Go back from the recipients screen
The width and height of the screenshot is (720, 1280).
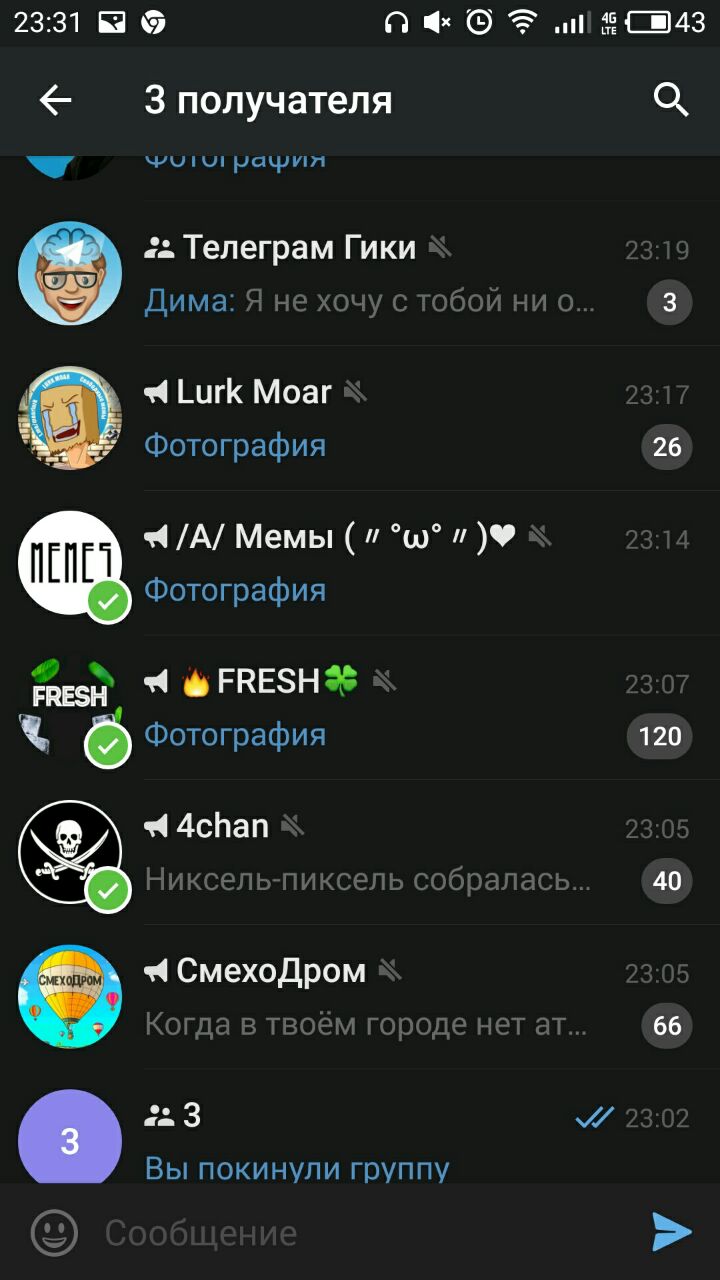(55, 100)
